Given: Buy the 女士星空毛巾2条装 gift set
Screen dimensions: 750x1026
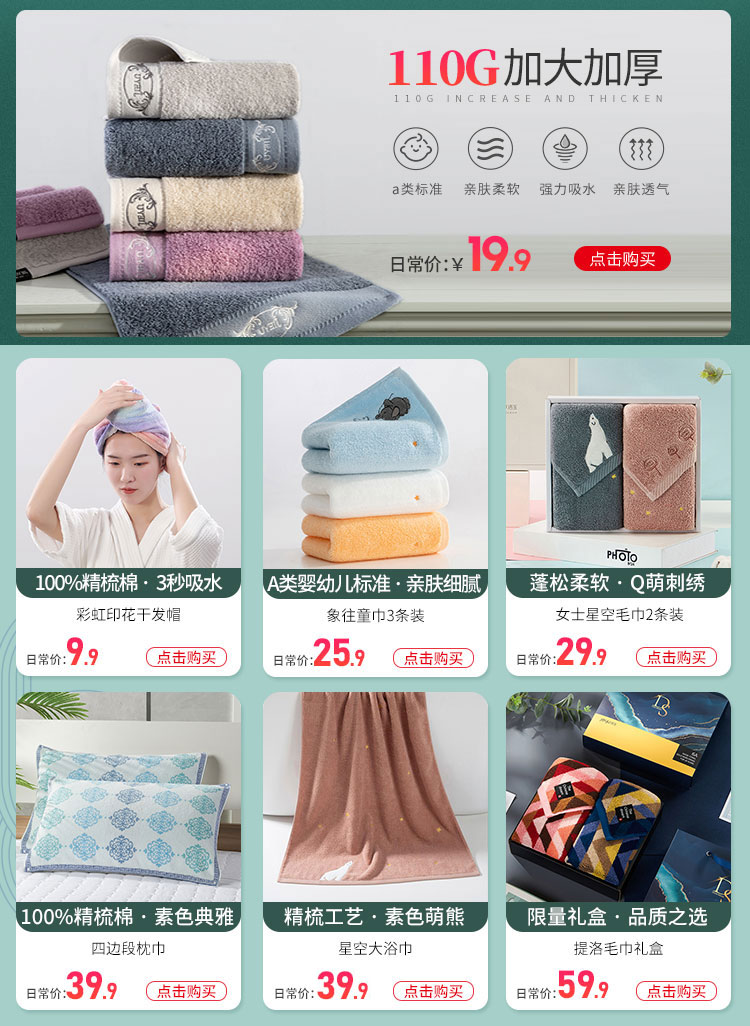Looking at the screenshot, I should point(676,657).
